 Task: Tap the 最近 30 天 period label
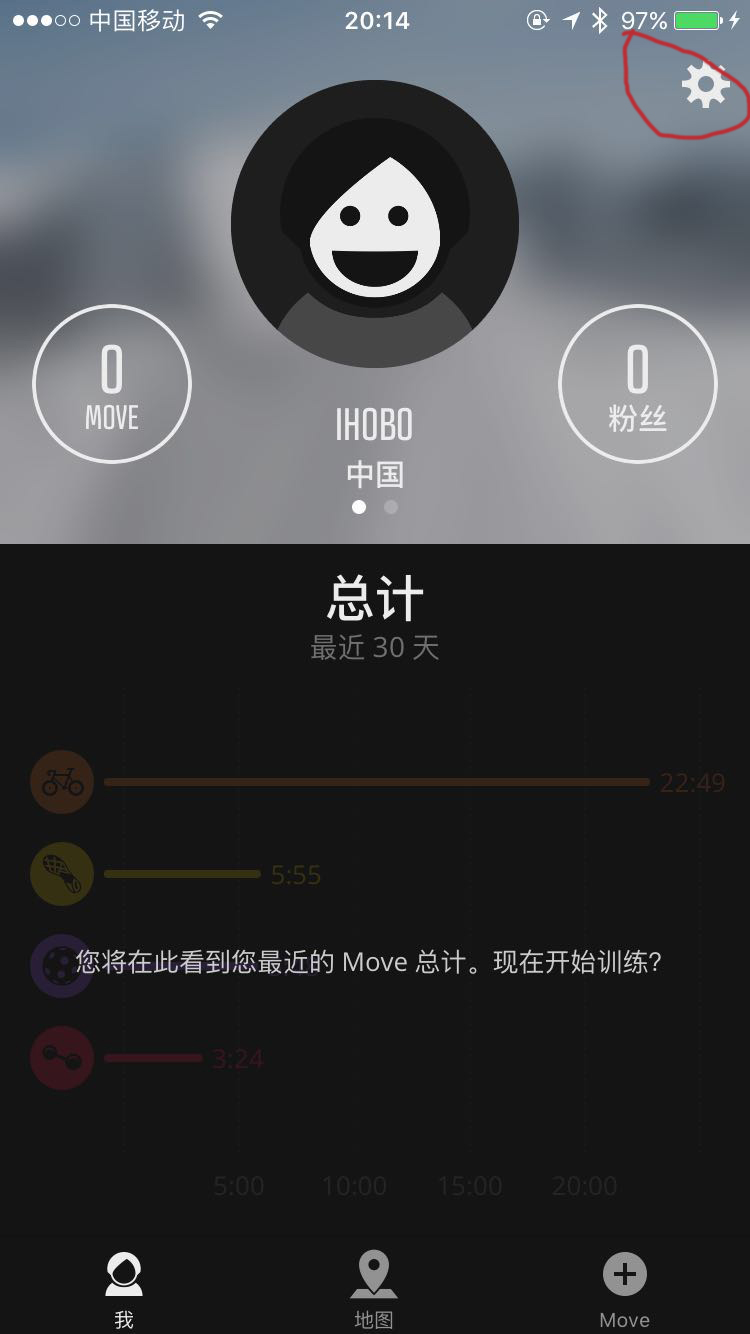[x=373, y=647]
